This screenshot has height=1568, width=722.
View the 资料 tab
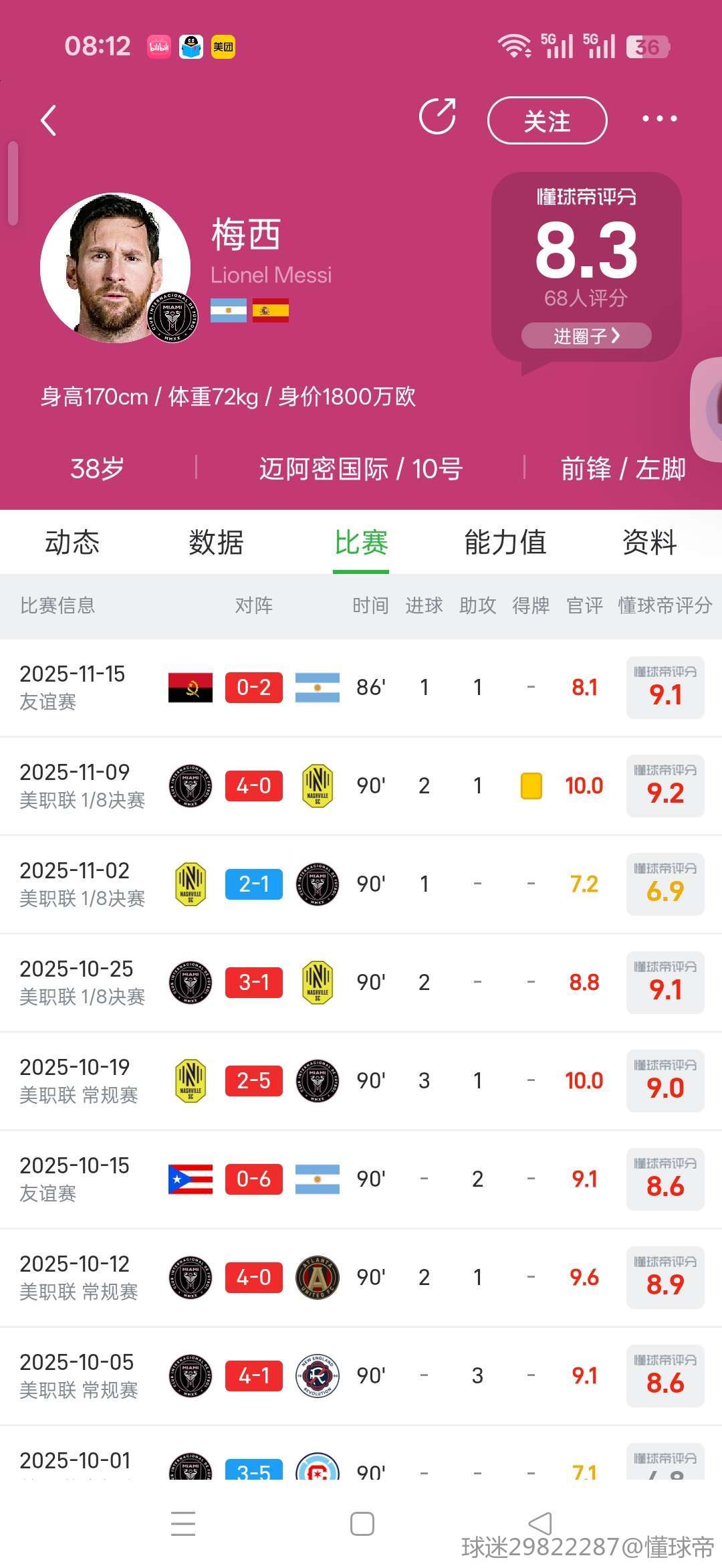click(x=649, y=543)
